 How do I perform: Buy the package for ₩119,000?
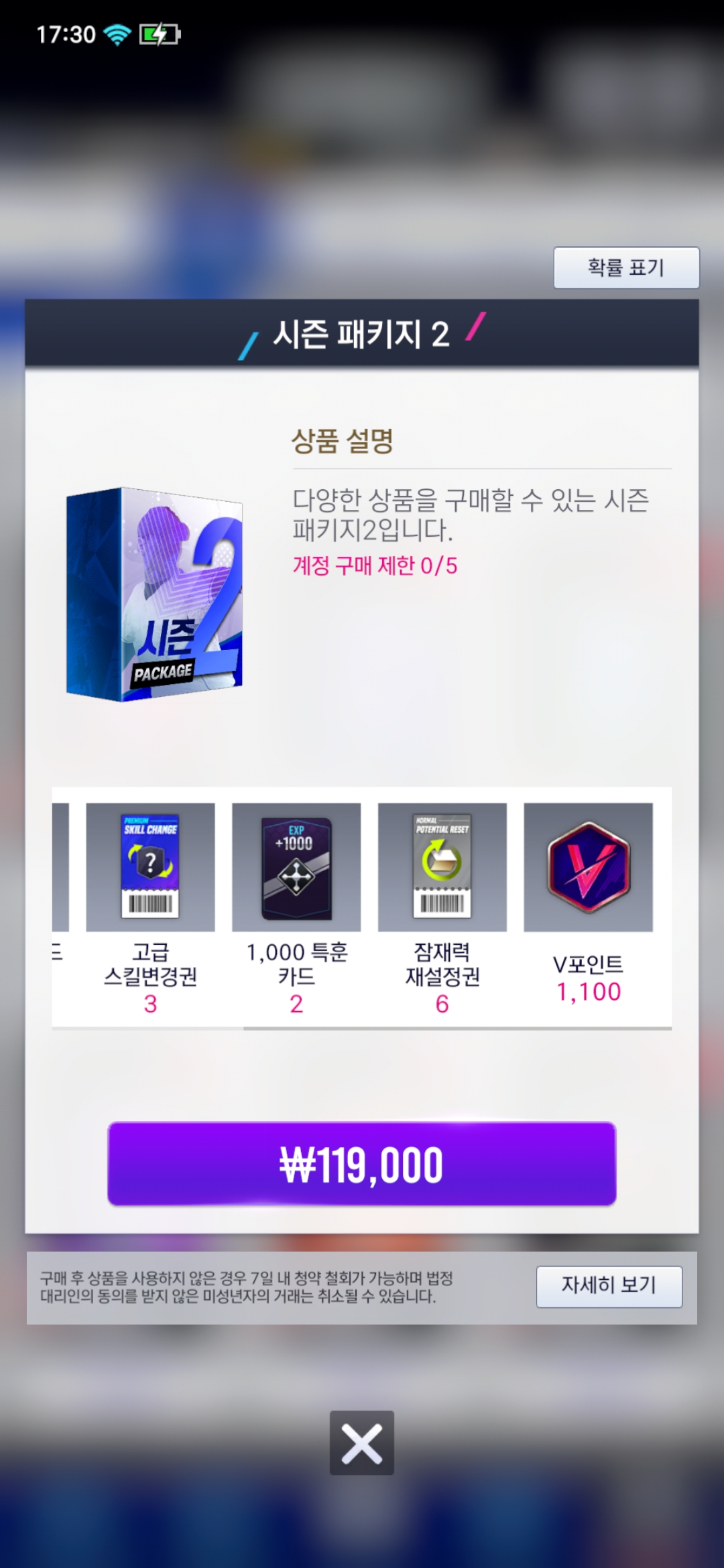click(x=361, y=1163)
